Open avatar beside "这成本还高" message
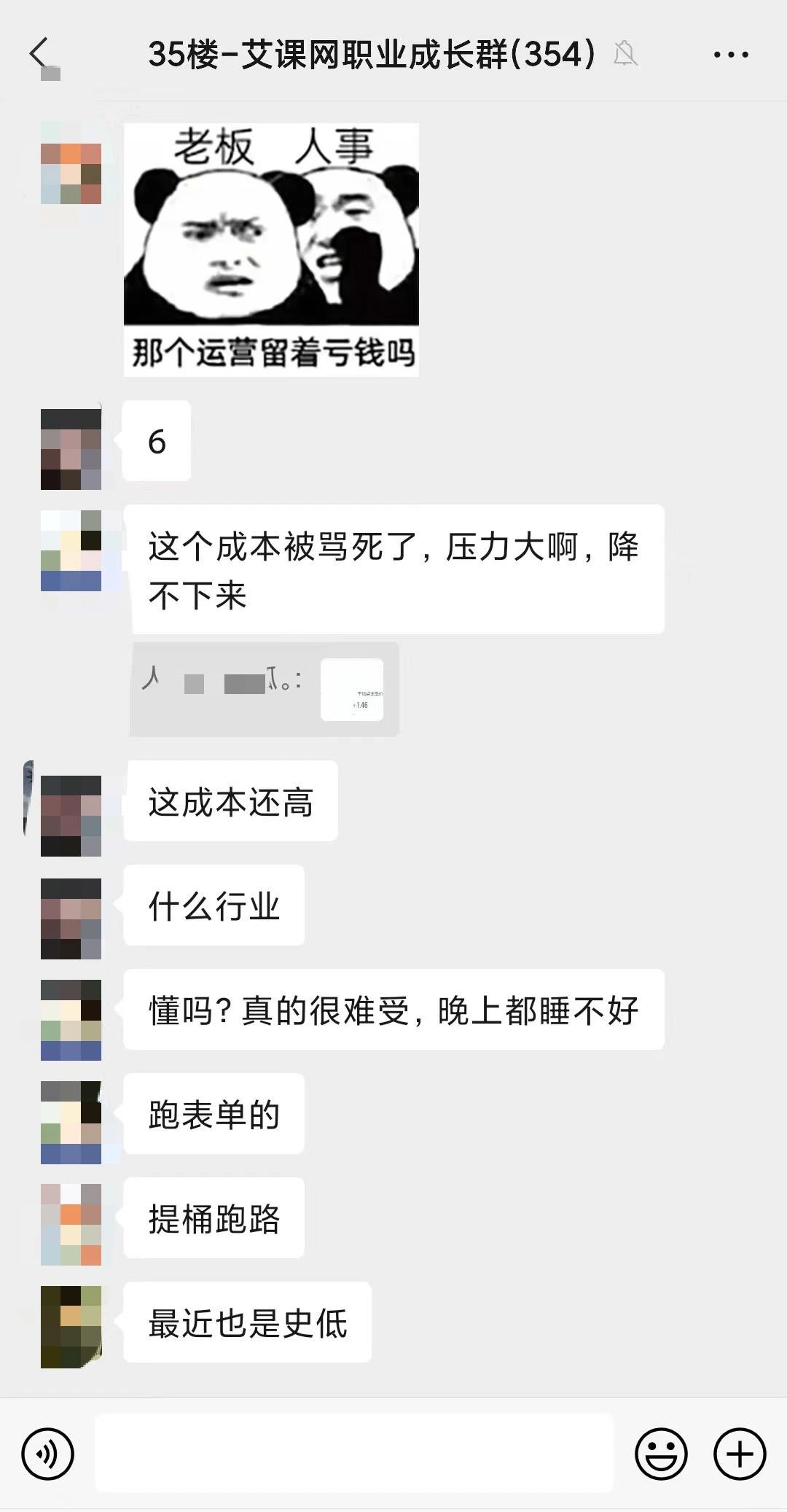This screenshot has width=787, height=1512. [x=71, y=815]
